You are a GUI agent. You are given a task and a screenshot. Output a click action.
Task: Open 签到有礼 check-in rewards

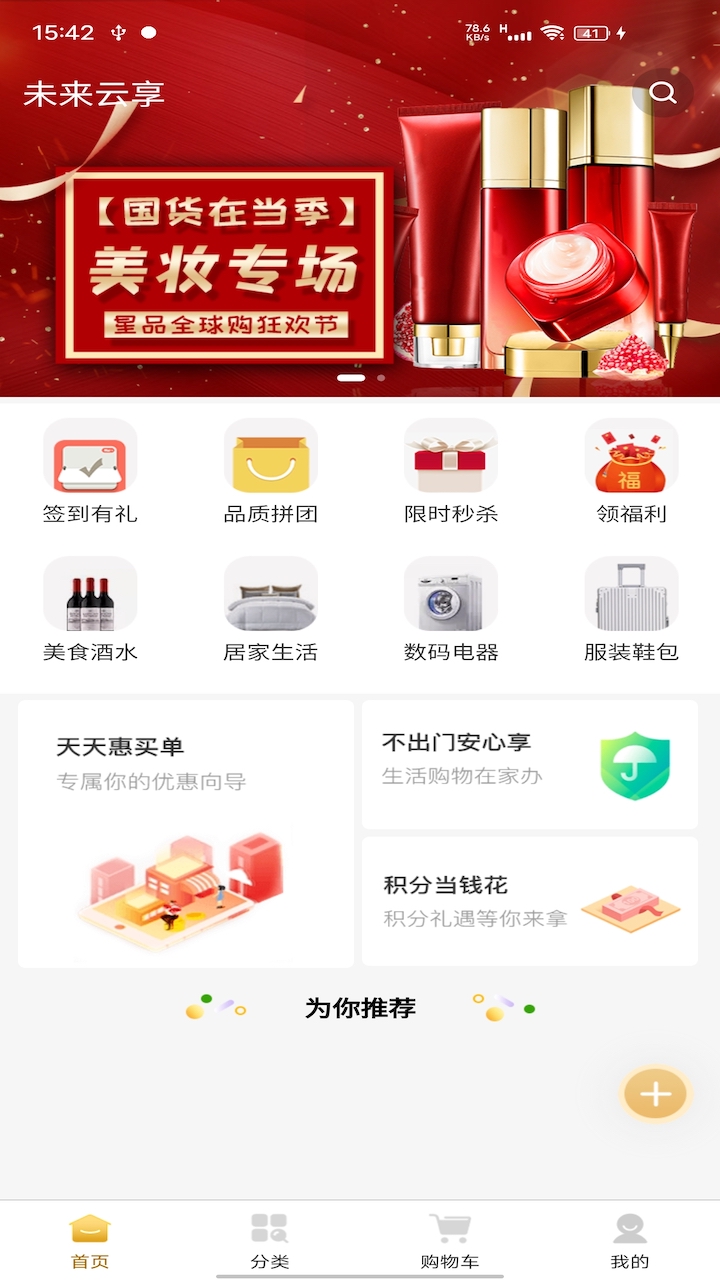pyautogui.click(x=90, y=470)
